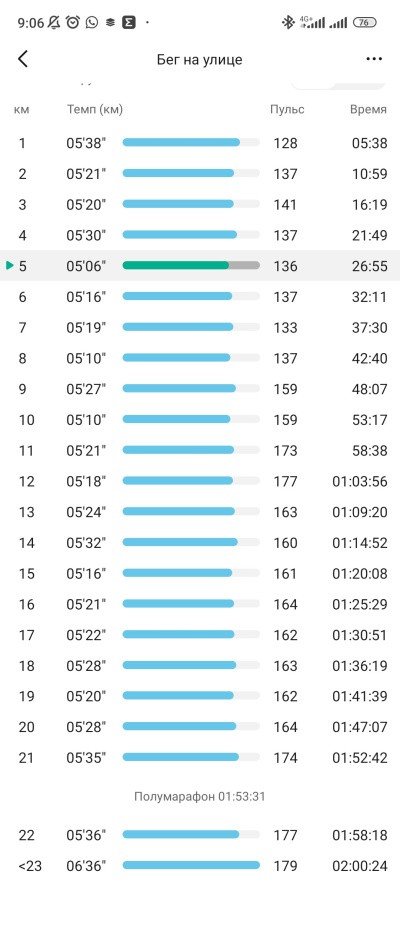The height and width of the screenshot is (931, 400).
Task: Select the kilometer 21 lap row
Action: coord(200,758)
